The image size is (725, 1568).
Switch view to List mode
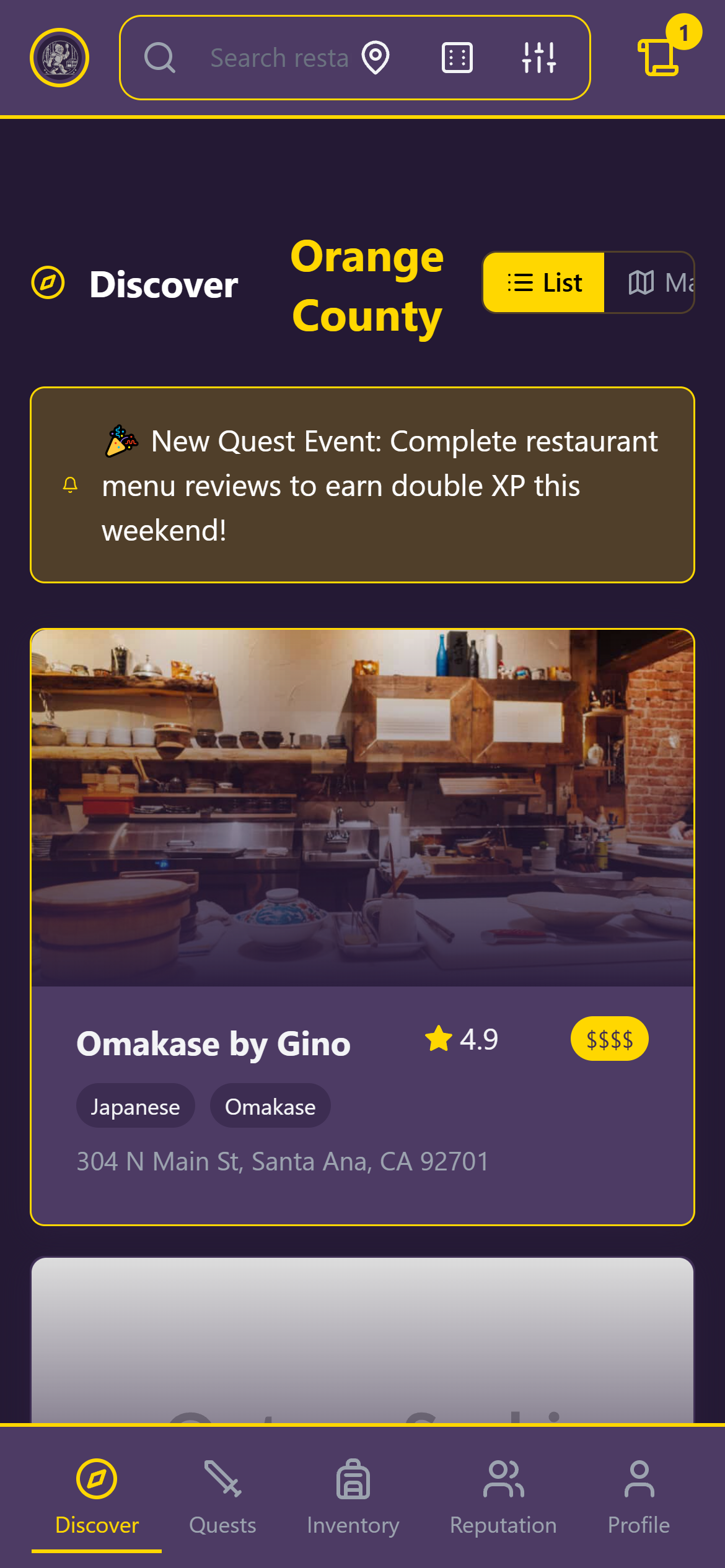pos(543,282)
